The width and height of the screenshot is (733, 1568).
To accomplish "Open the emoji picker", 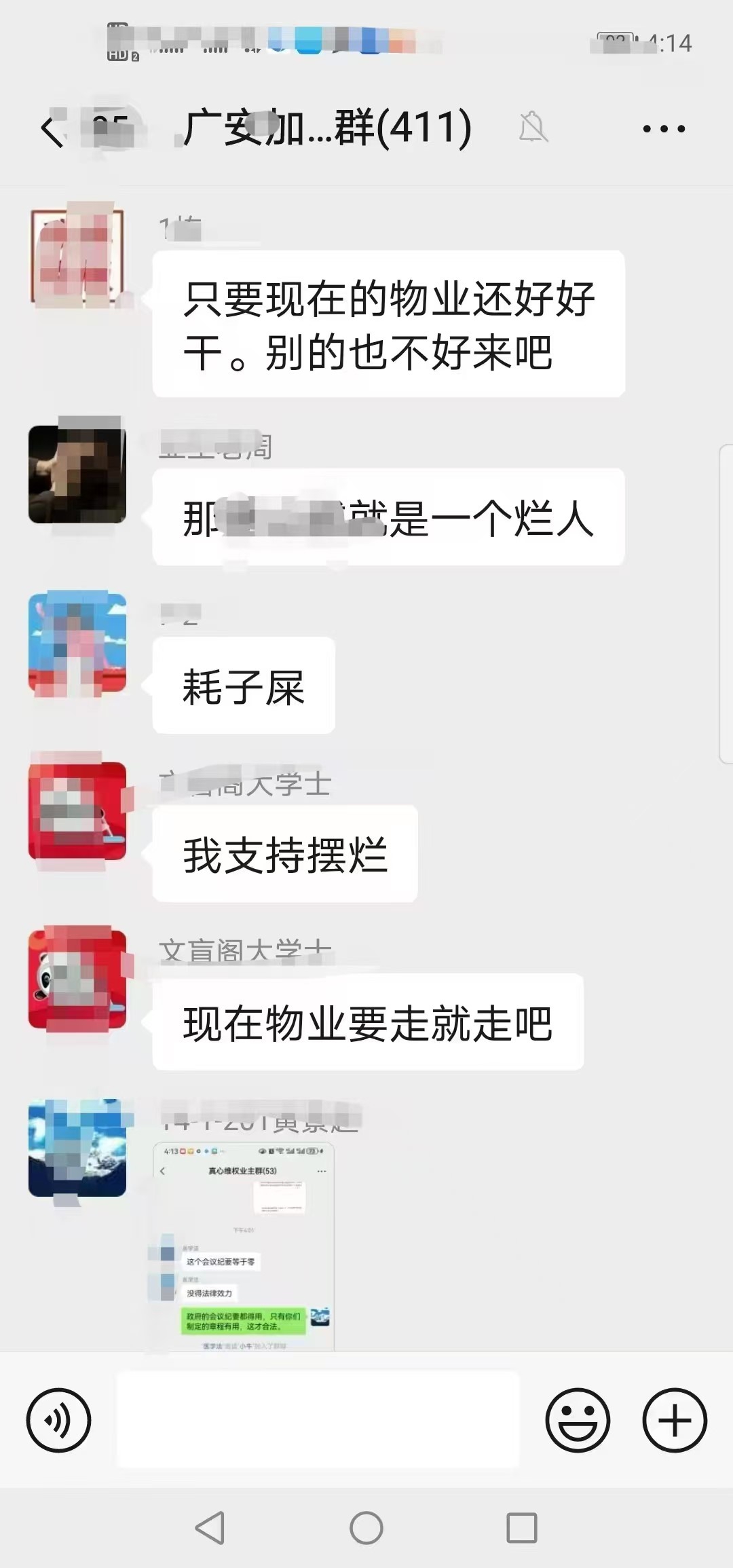I will (x=578, y=1420).
